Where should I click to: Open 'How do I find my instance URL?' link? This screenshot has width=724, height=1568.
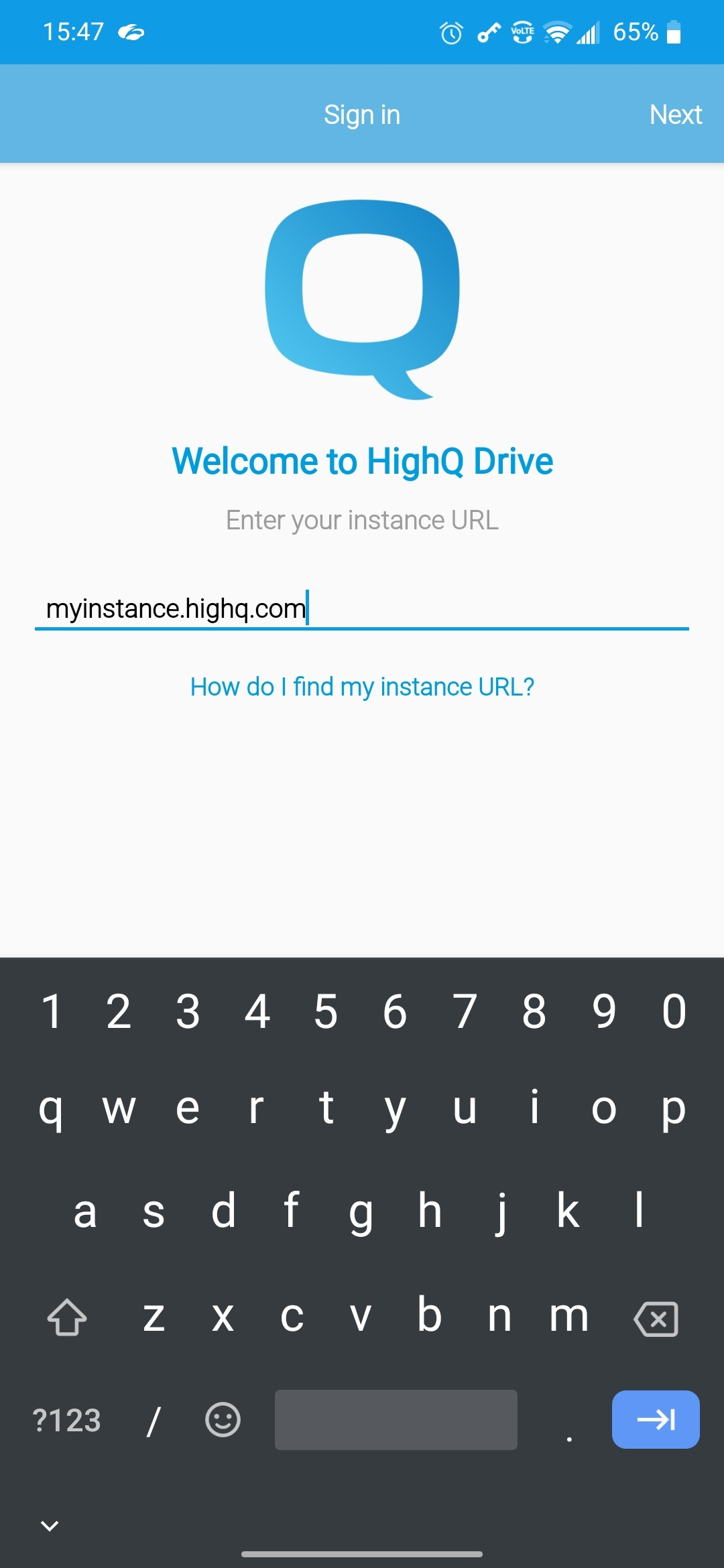[x=362, y=687]
